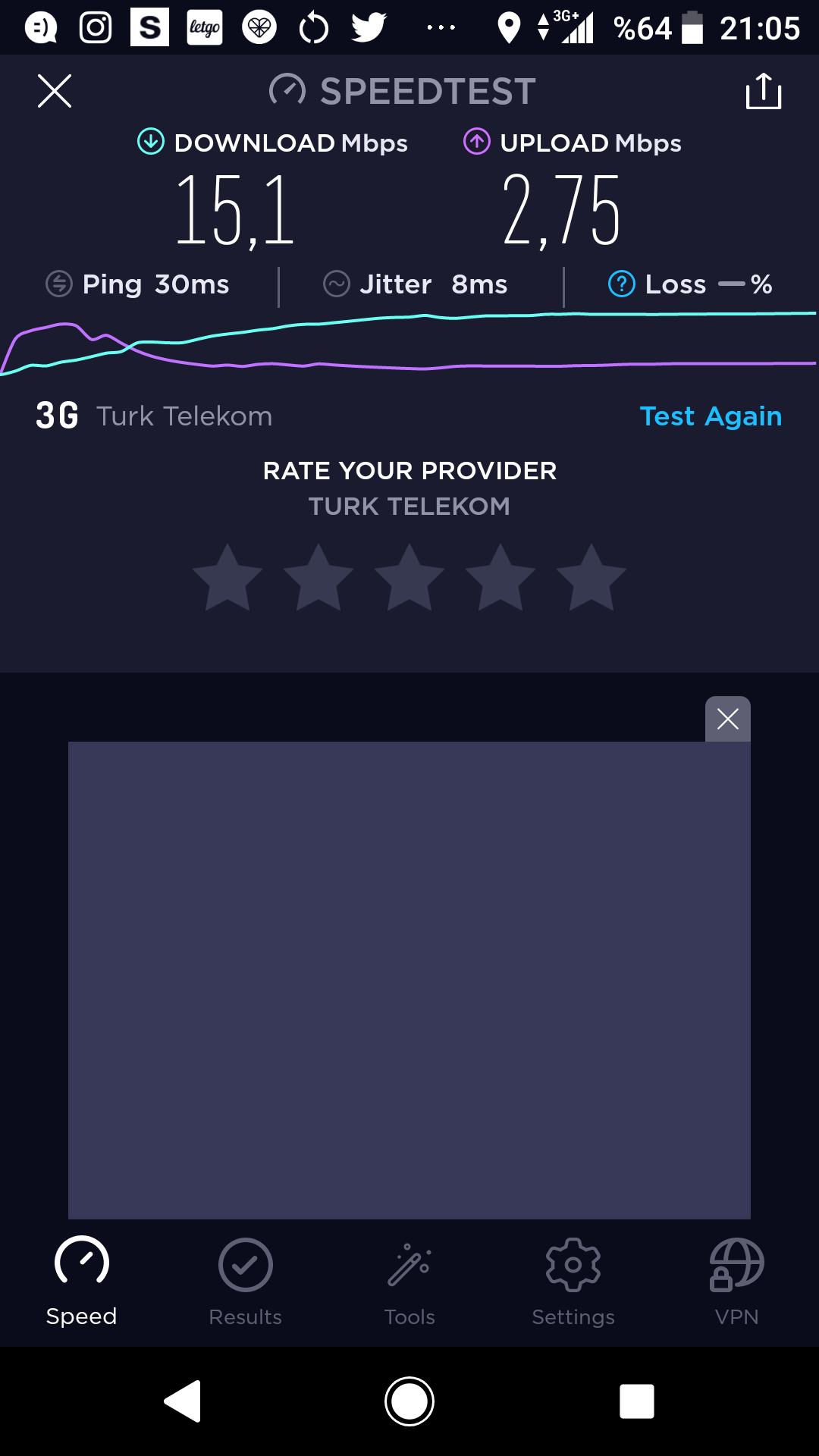
Task: Share the speed test result
Action: (764, 91)
